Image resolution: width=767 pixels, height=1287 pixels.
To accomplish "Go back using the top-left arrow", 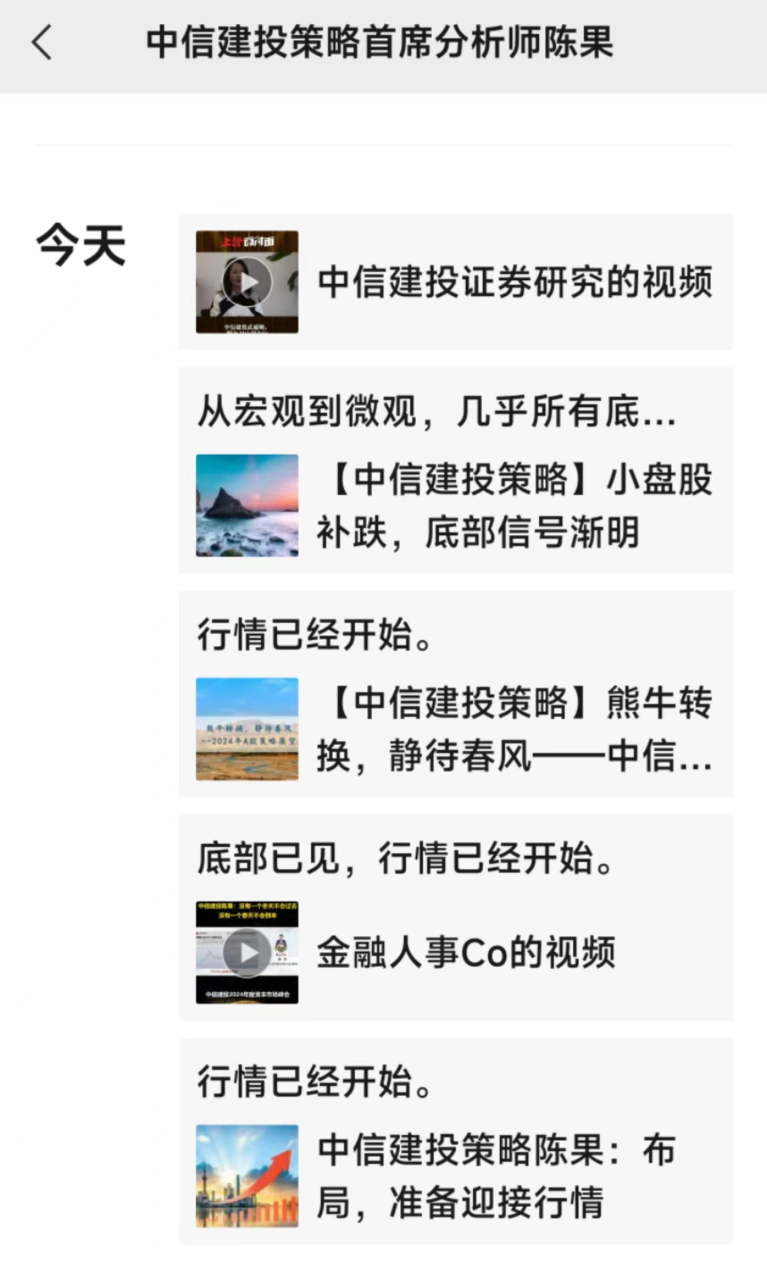I will pyautogui.click(x=42, y=44).
